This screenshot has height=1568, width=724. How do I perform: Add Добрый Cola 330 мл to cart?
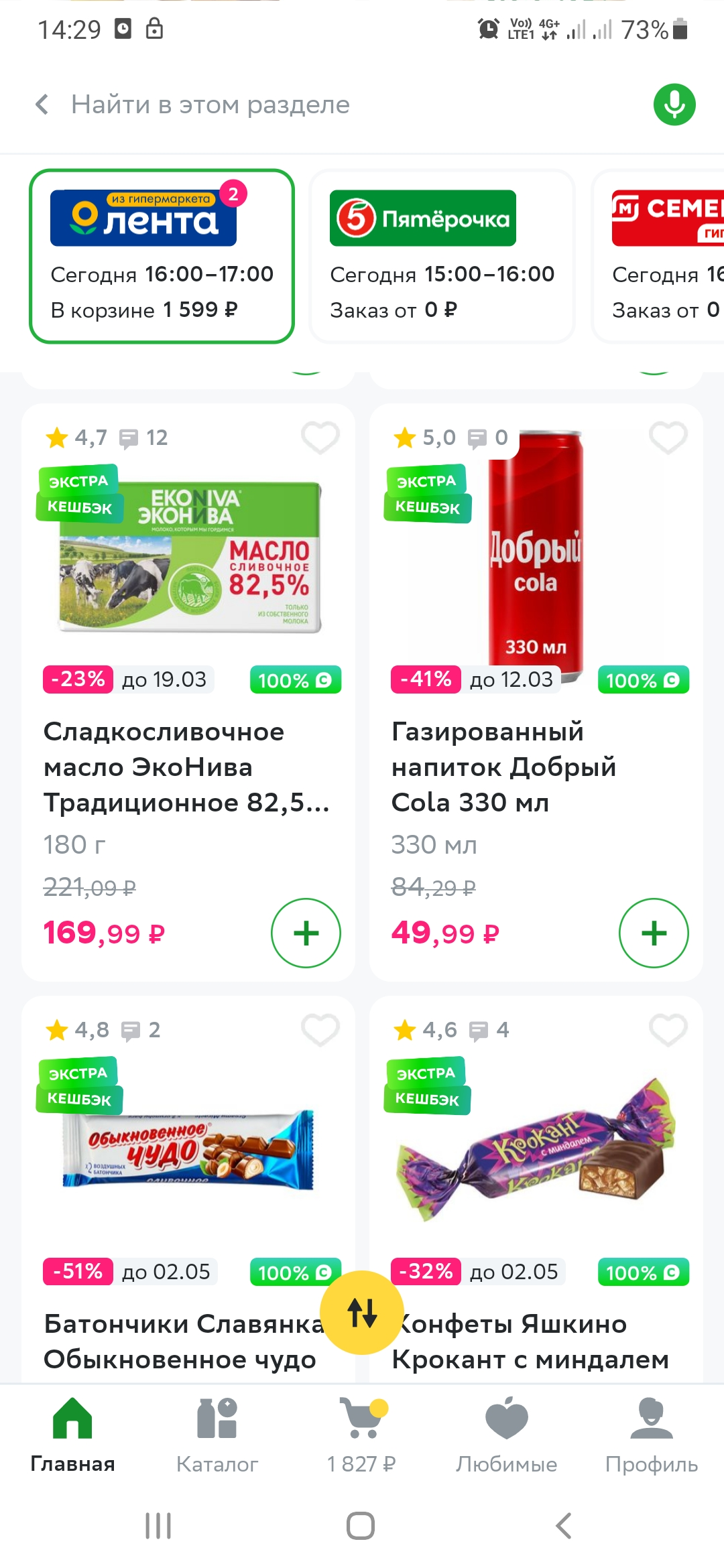[x=654, y=933]
